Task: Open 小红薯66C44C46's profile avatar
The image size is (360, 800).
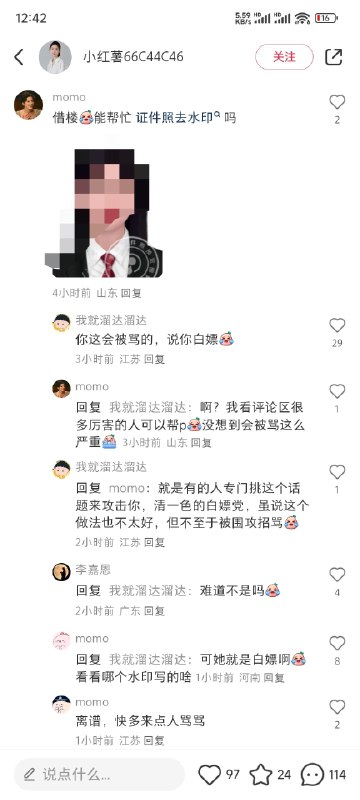Action: [55, 57]
